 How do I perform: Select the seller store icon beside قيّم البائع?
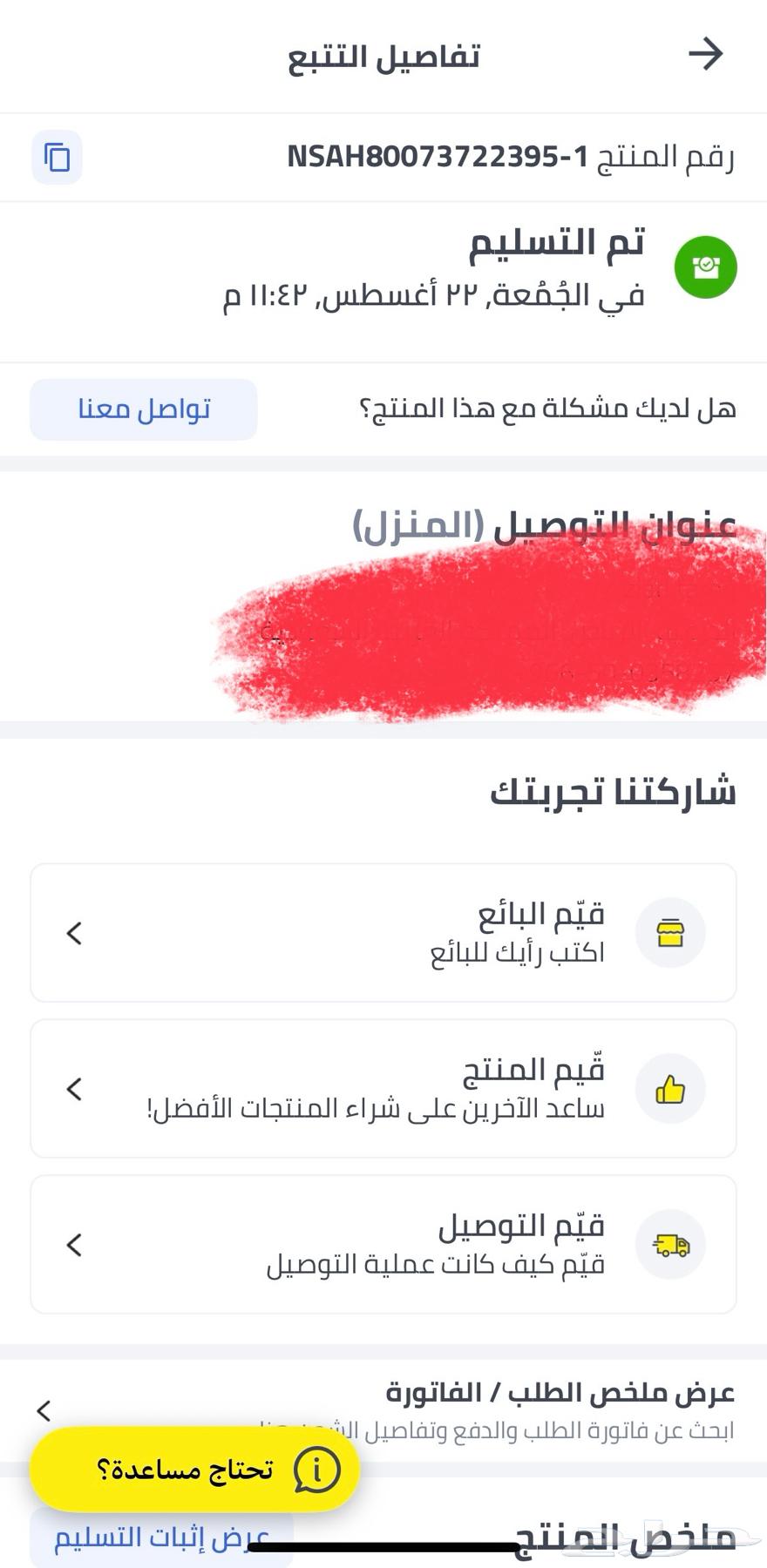click(670, 932)
